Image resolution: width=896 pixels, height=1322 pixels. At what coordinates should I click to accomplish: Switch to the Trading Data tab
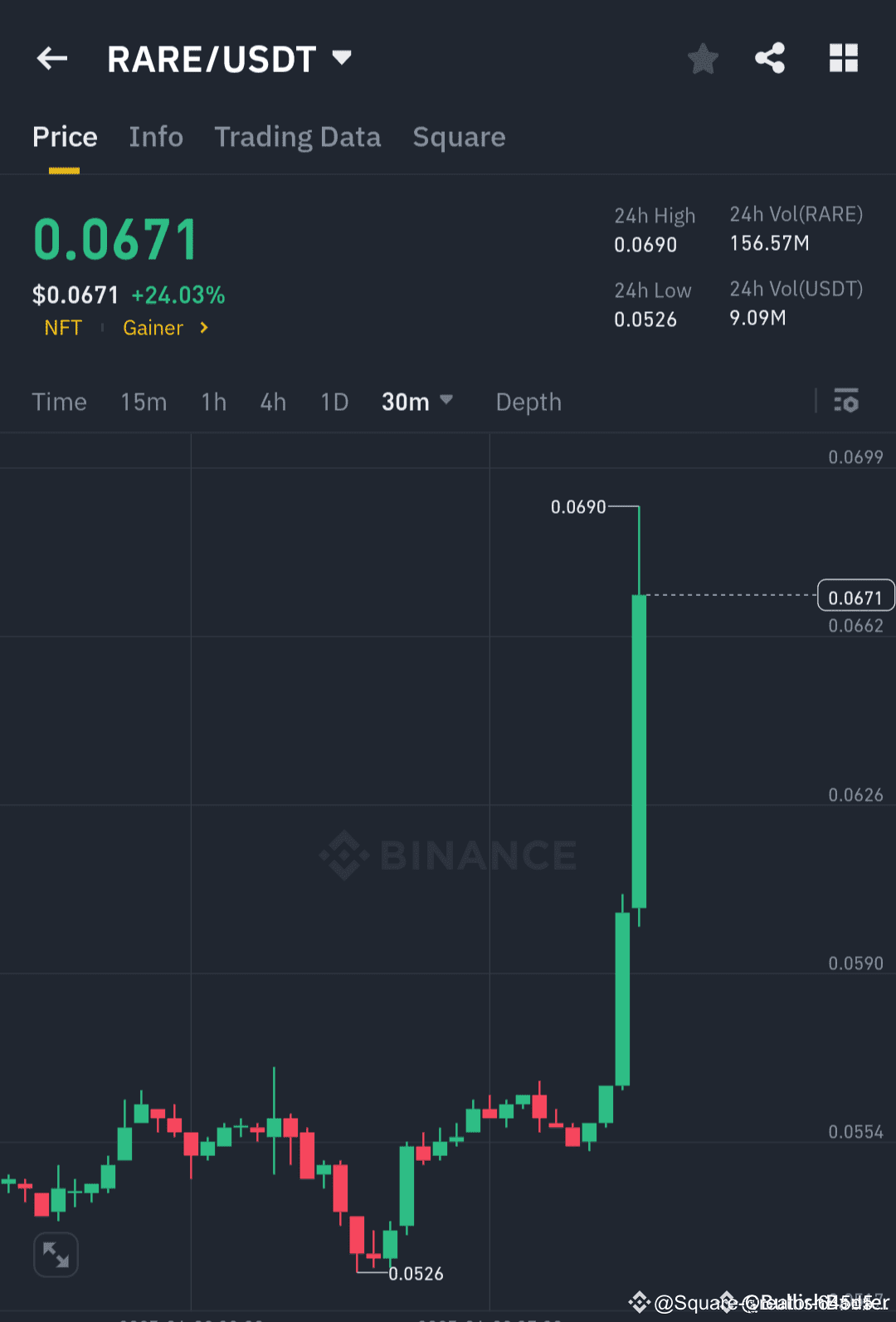(298, 137)
